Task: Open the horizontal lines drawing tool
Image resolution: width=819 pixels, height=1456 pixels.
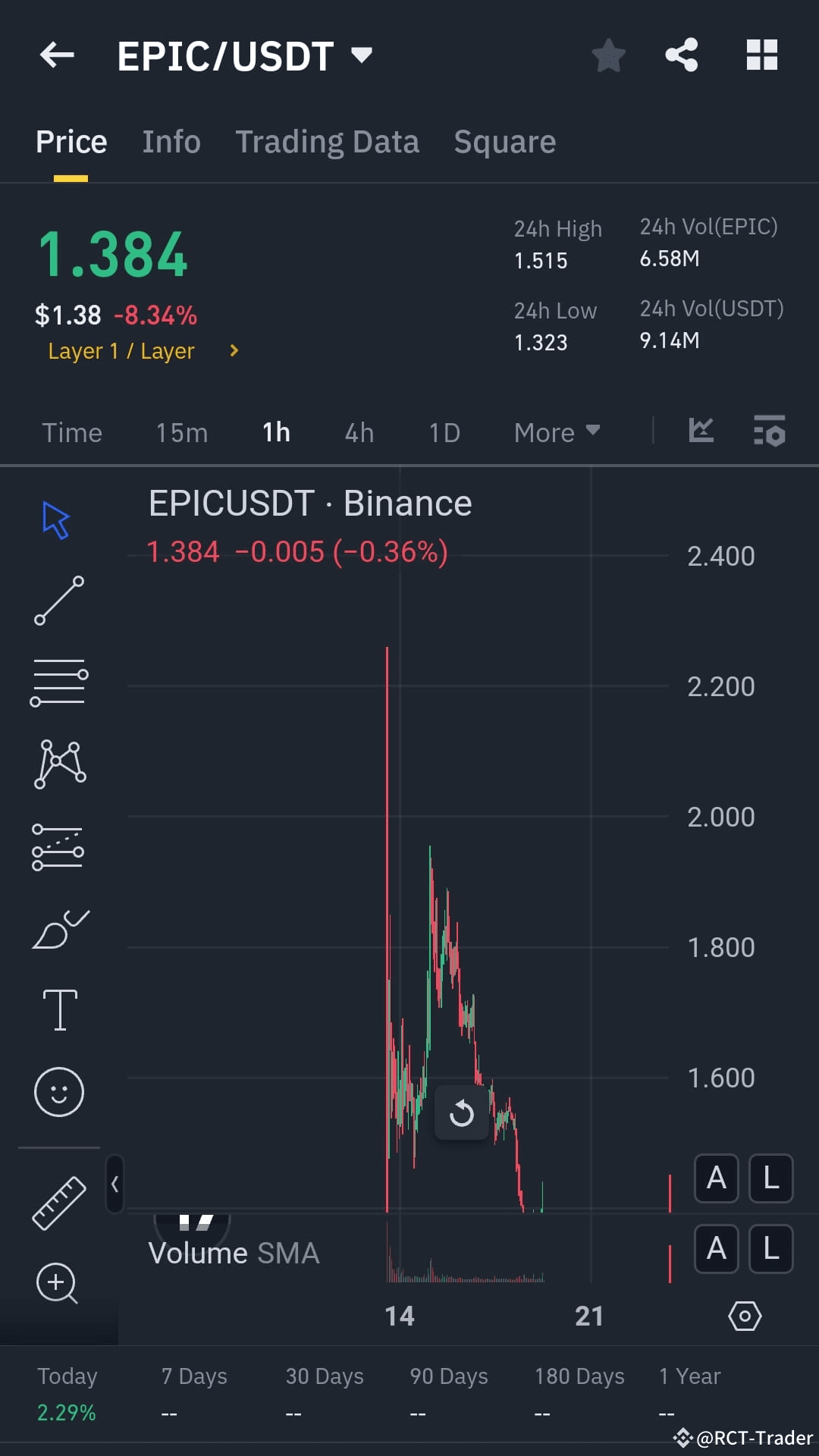Action: pyautogui.click(x=59, y=682)
